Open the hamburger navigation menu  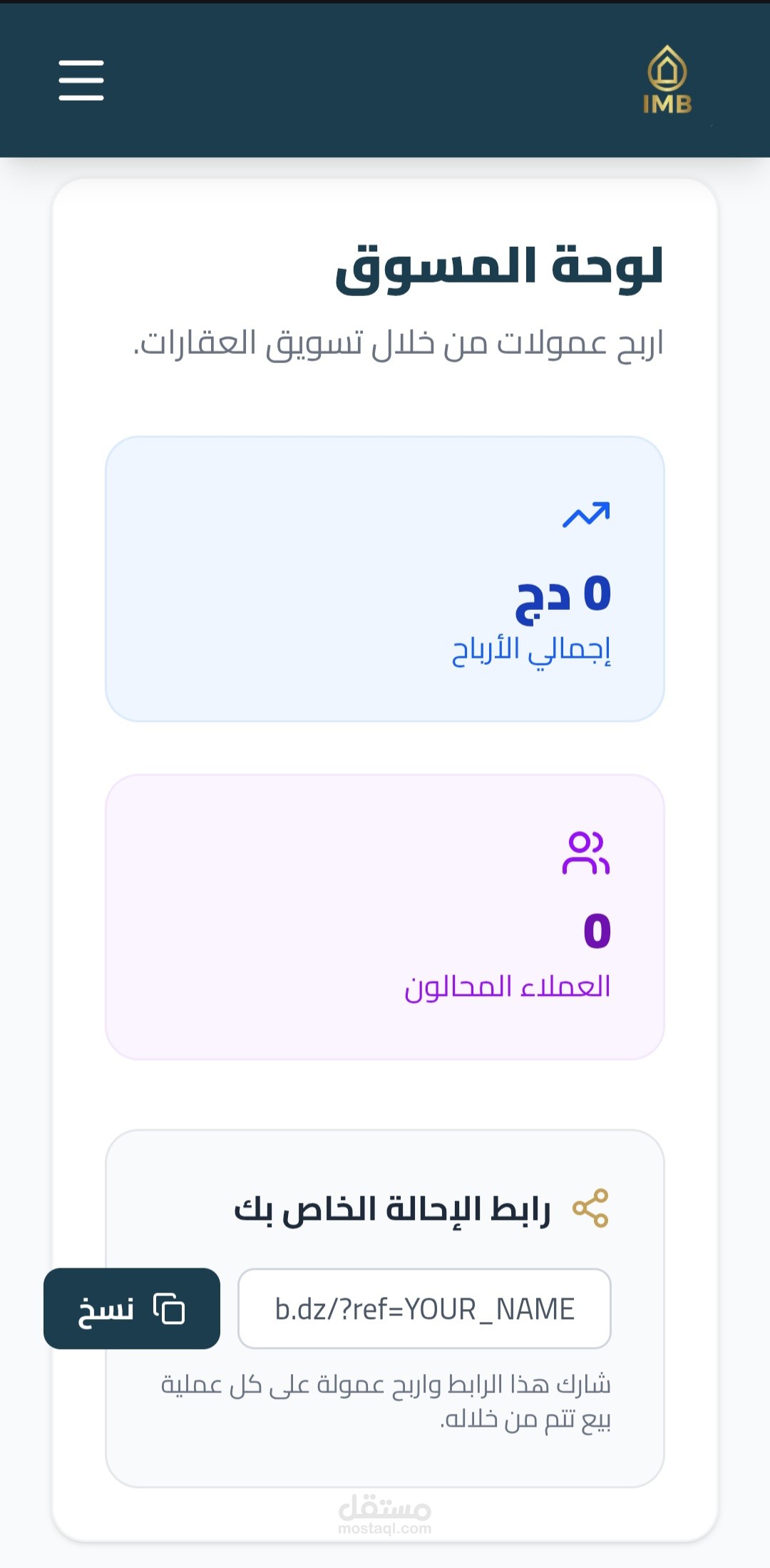(81, 80)
